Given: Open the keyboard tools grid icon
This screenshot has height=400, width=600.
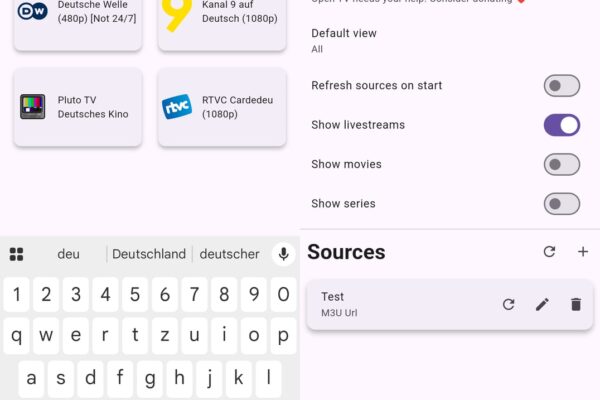Looking at the screenshot, I should [x=16, y=254].
